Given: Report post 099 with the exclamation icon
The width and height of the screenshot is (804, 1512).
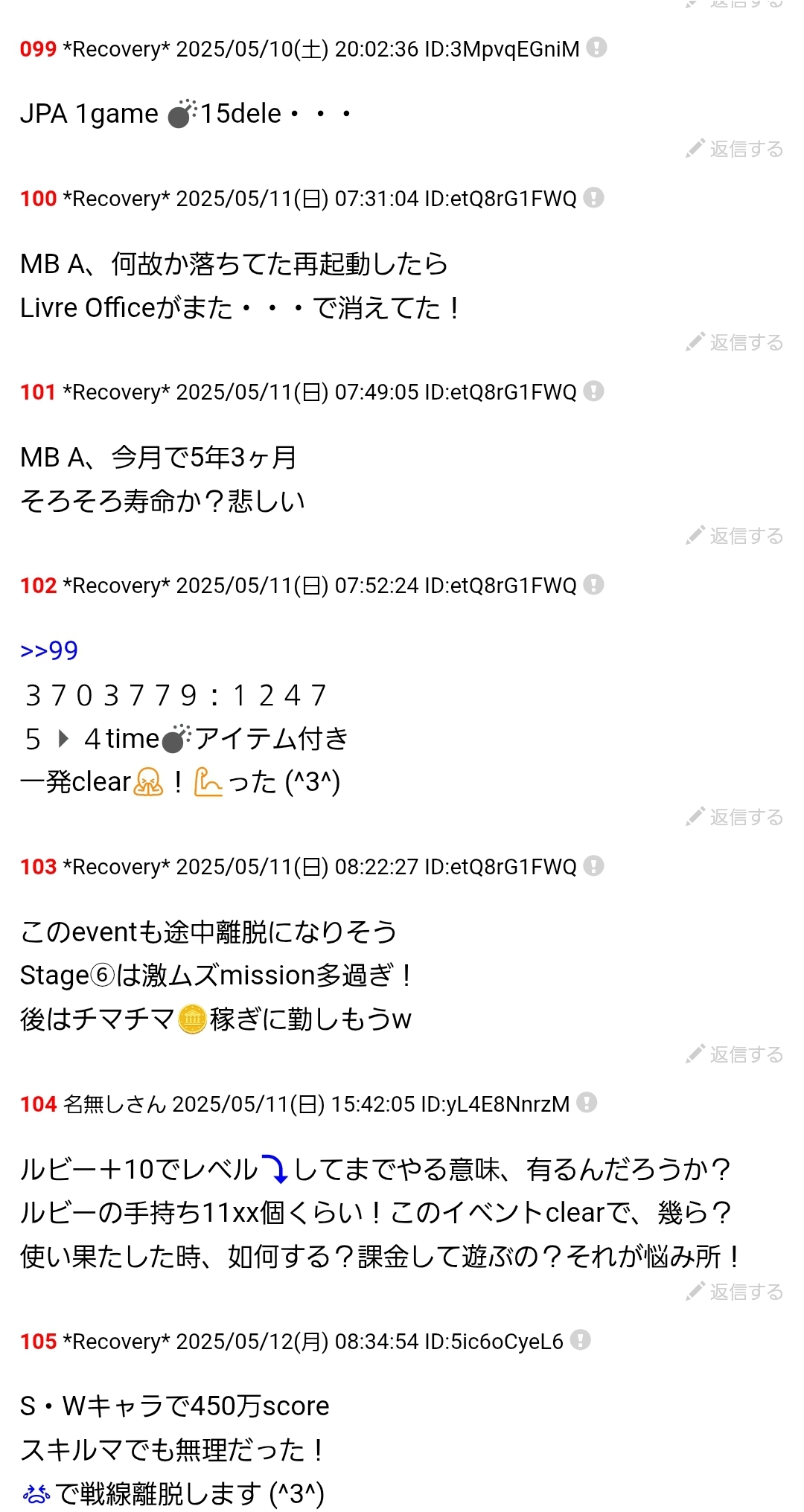Looking at the screenshot, I should point(596,48).
